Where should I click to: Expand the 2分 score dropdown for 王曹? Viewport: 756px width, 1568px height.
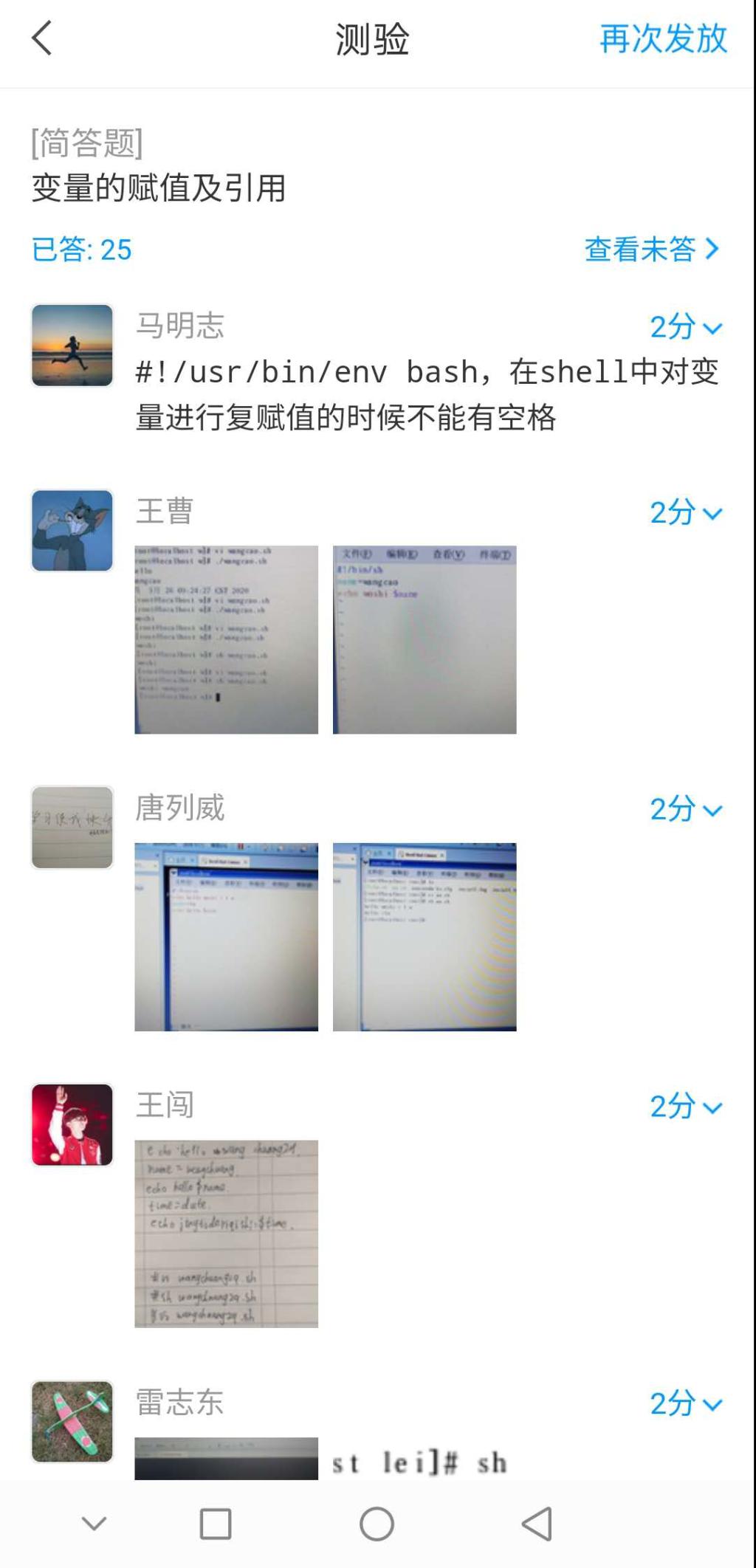(685, 512)
